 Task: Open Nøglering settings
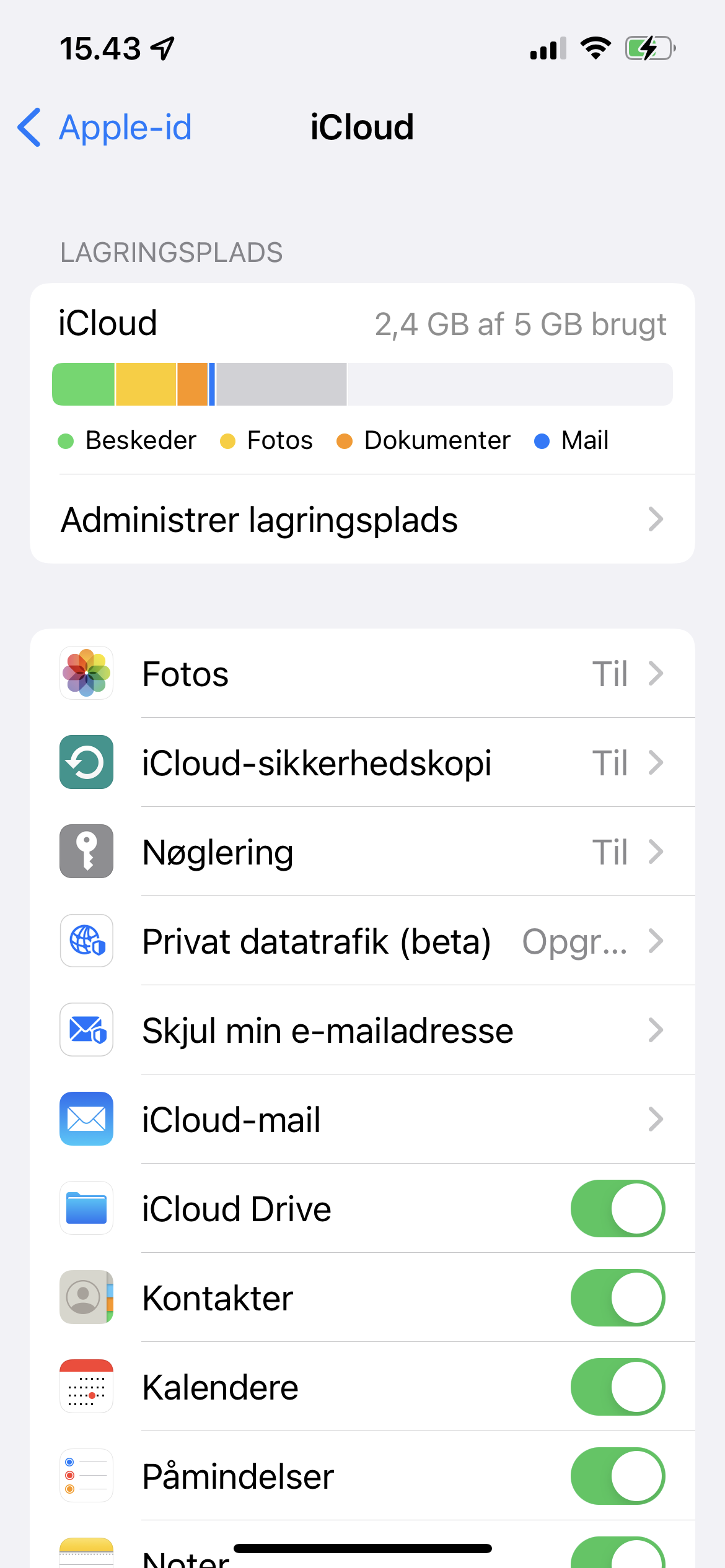[362, 852]
